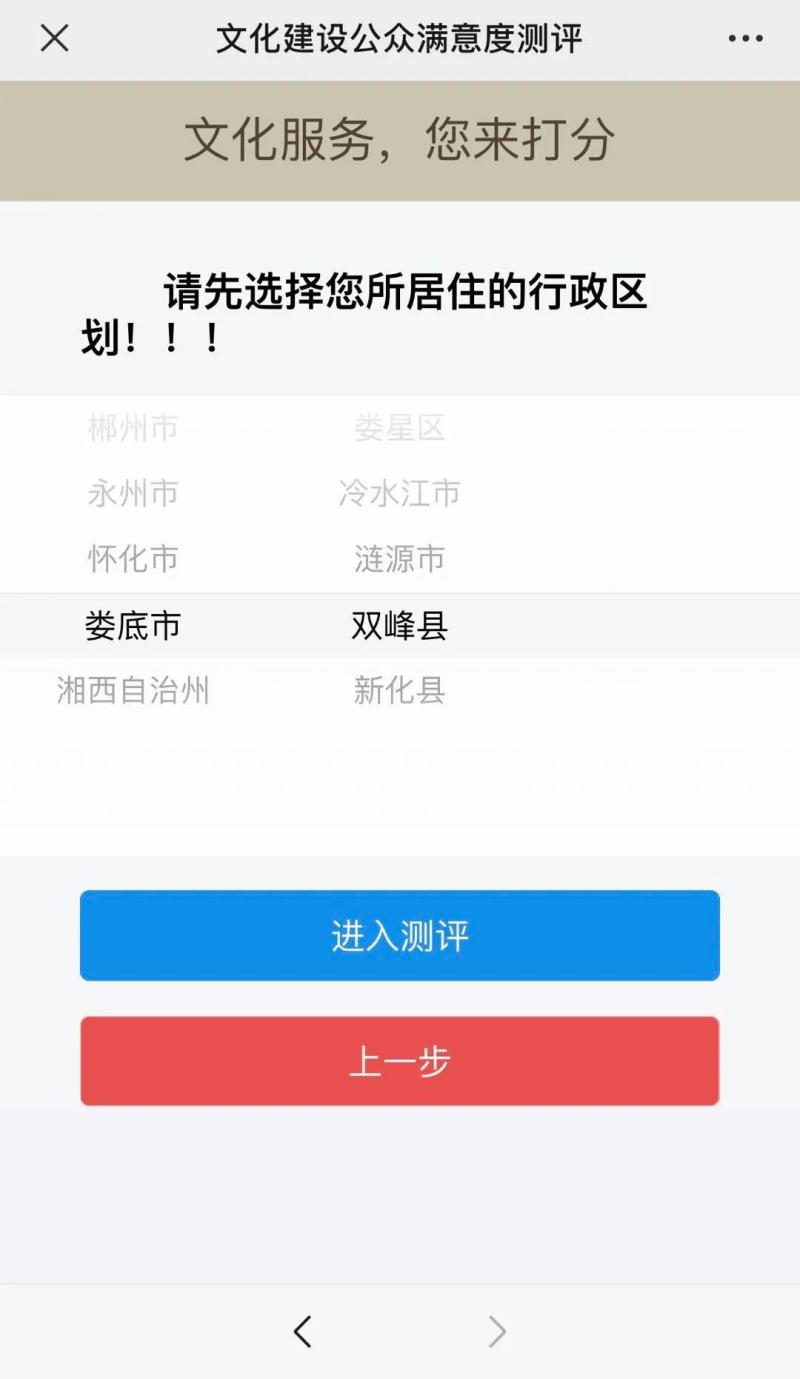Image resolution: width=800 pixels, height=1379 pixels.
Task: Choose 娄星区 from the district column
Action: 399,428
